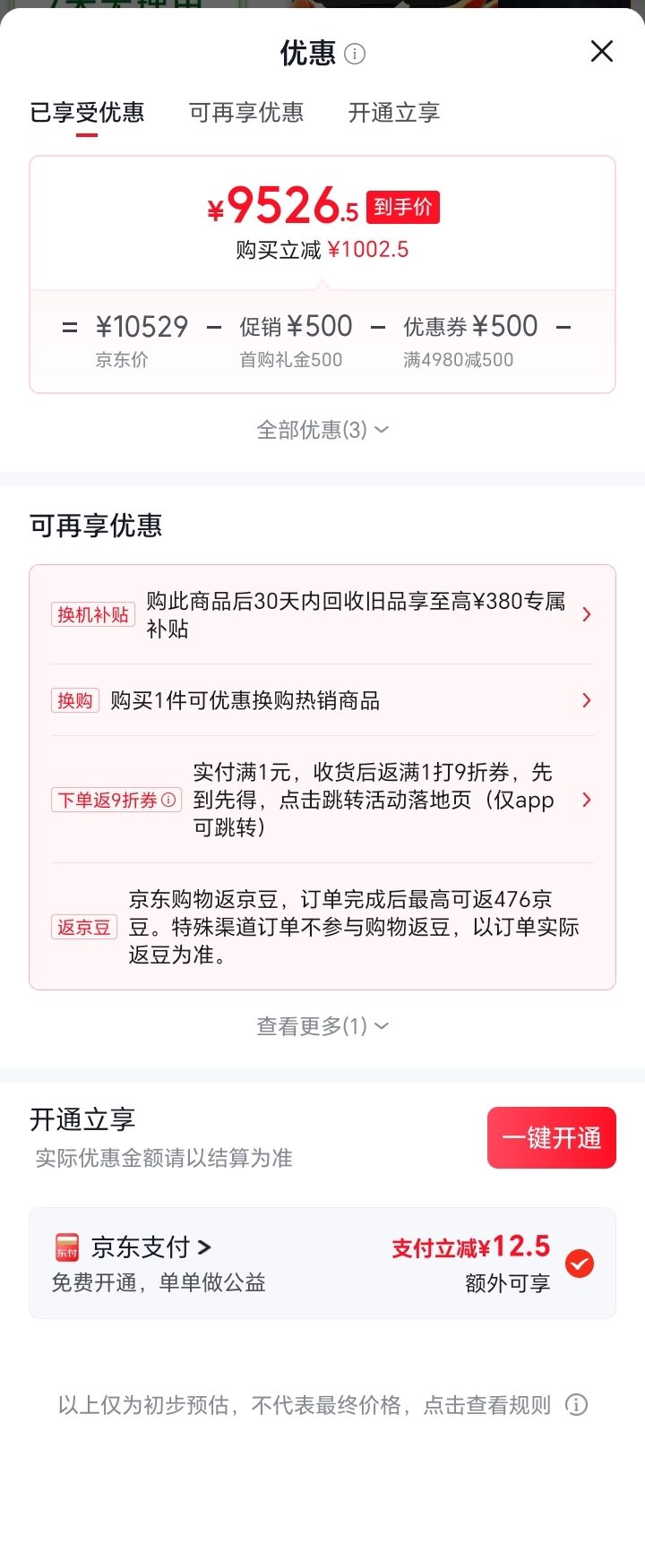Open the 换机补贴 trade-in subsidy row
645x1568 pixels.
pyautogui.click(x=322, y=614)
